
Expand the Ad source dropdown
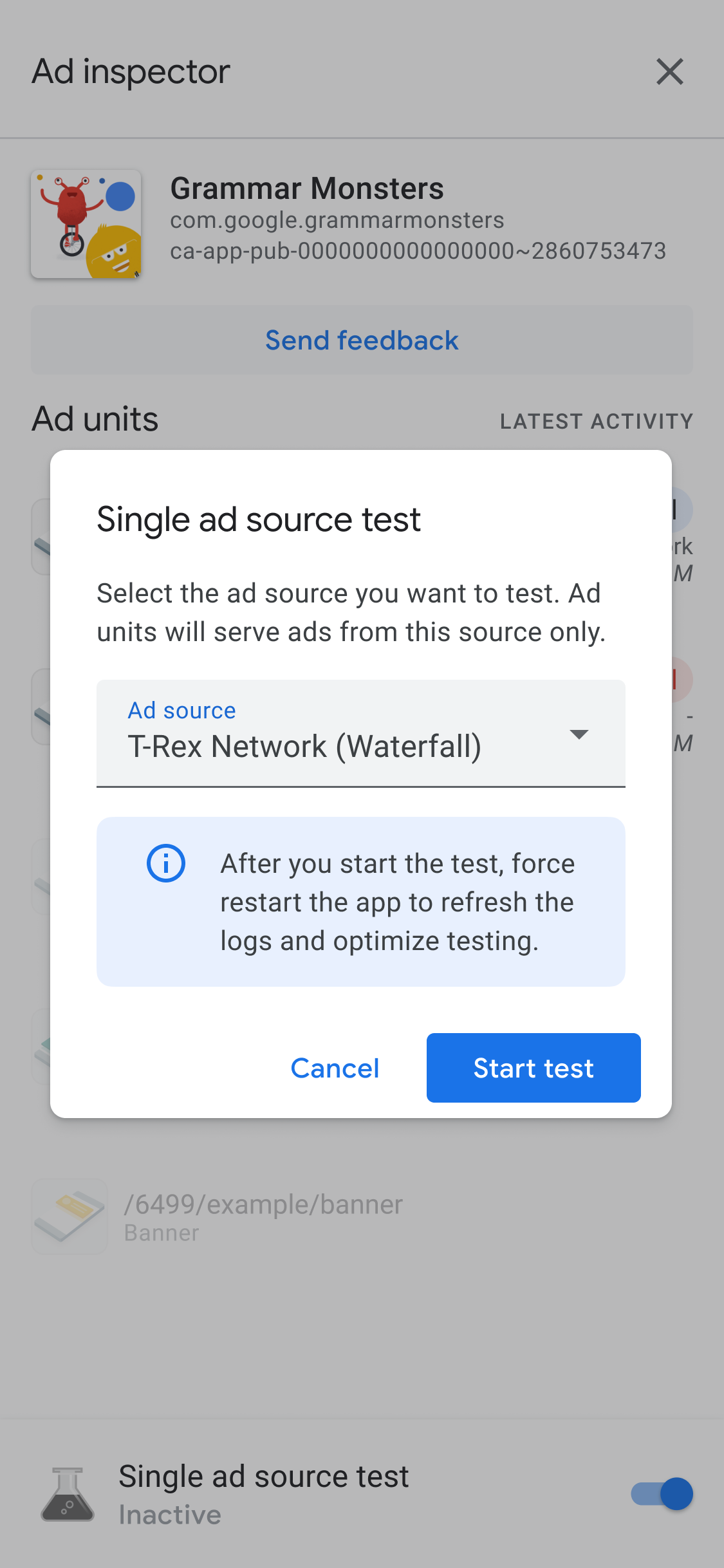(x=360, y=734)
